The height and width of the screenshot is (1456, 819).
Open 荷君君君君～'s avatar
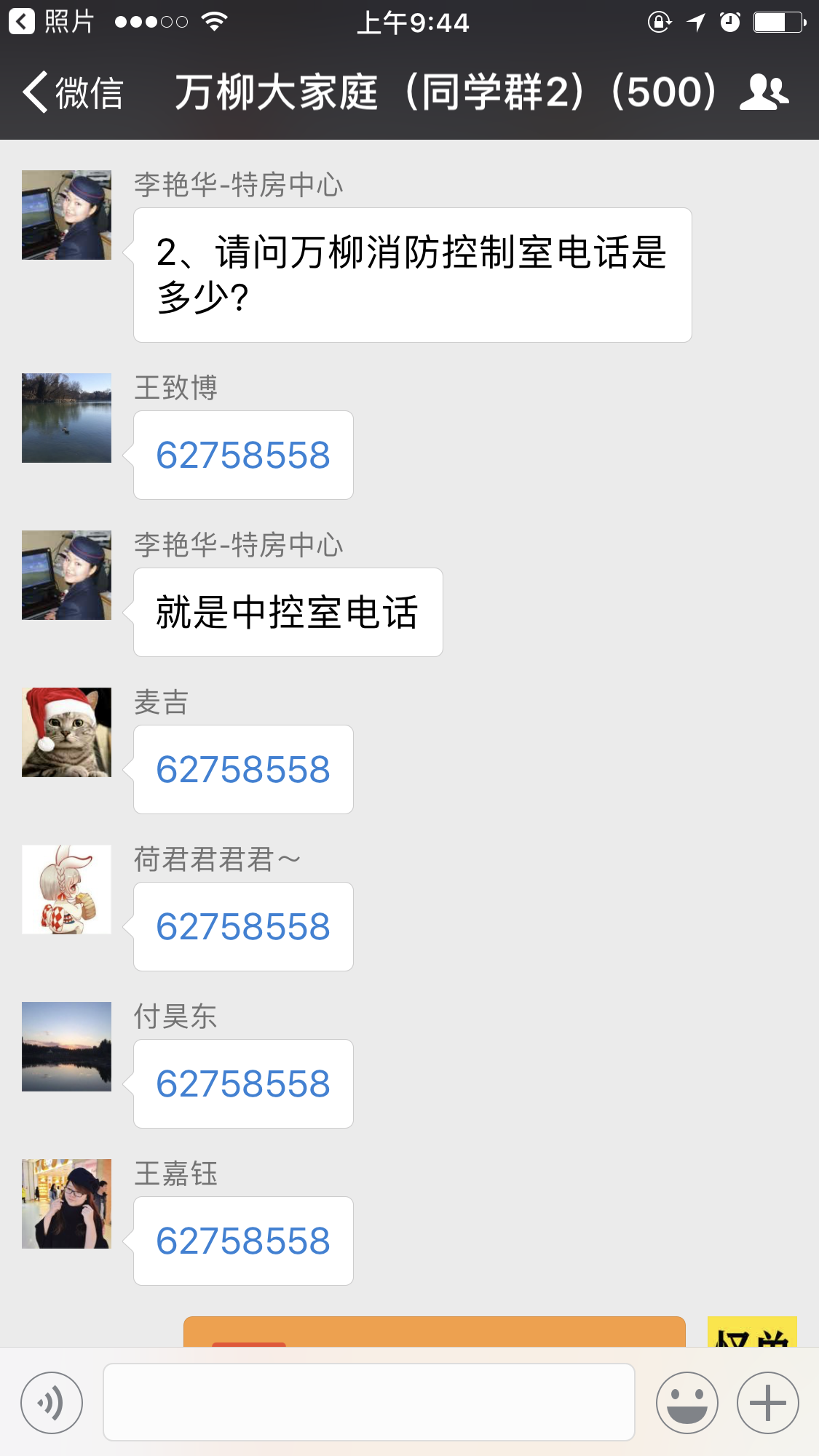pyautogui.click(x=66, y=889)
